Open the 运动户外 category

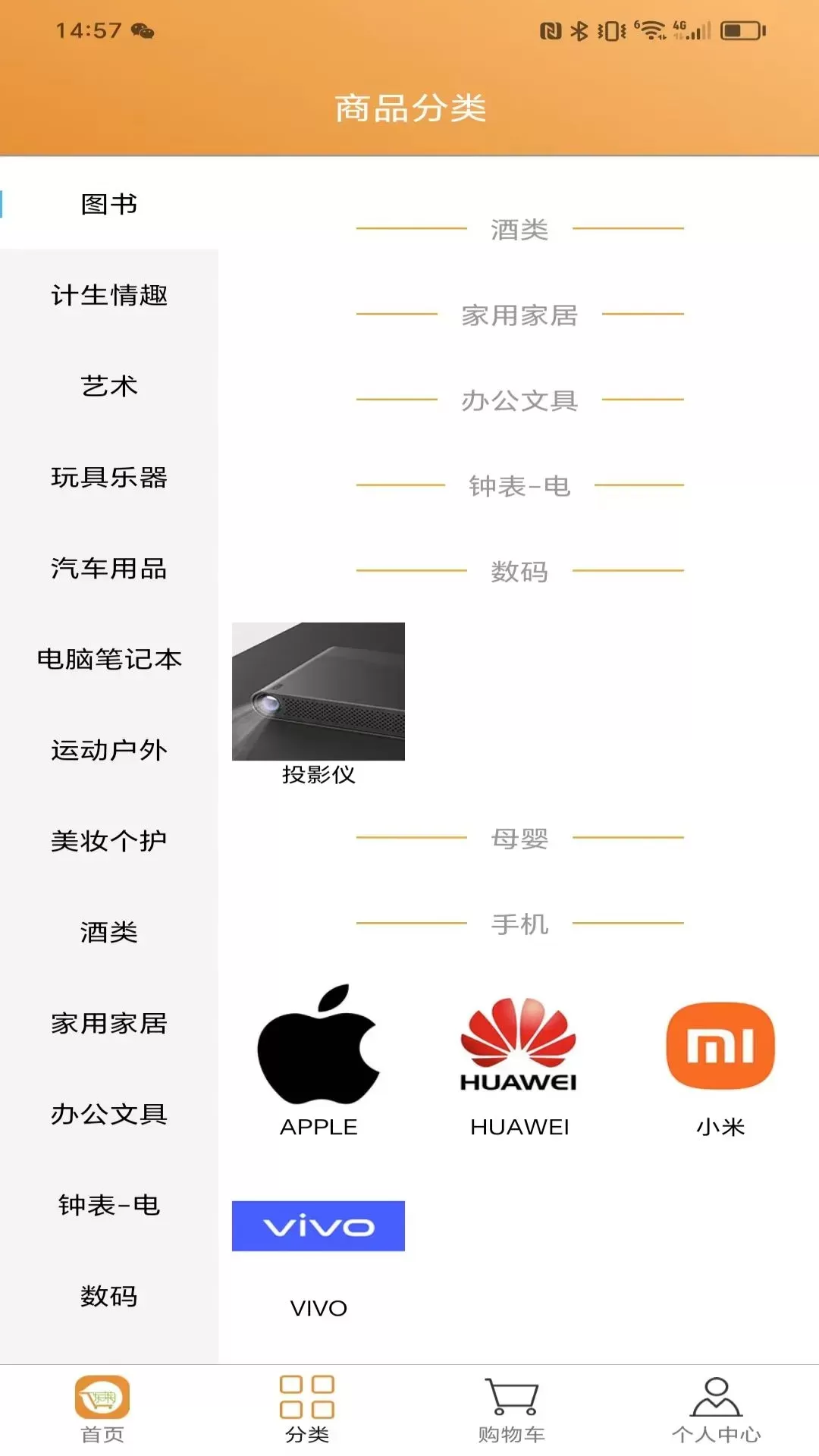[x=108, y=750]
